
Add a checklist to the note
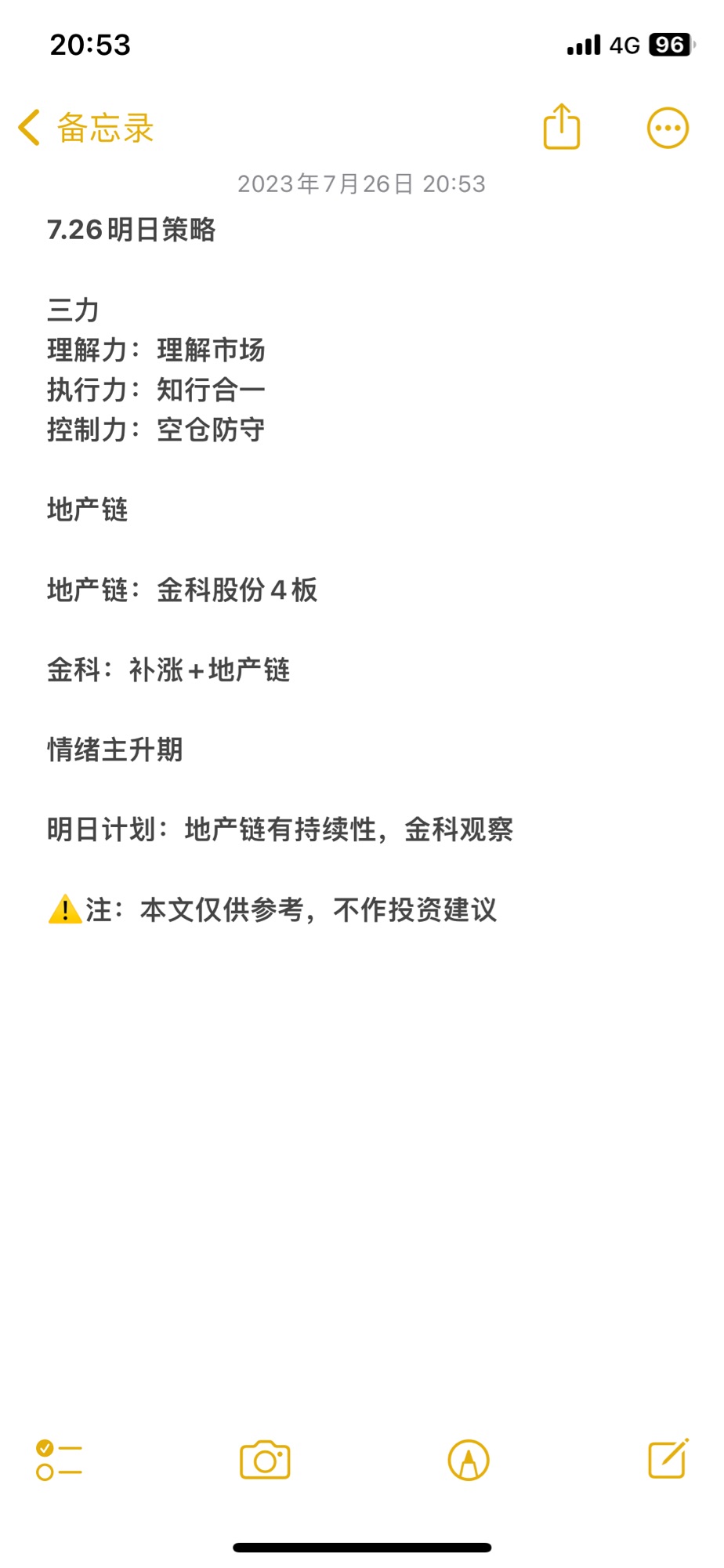[59, 1460]
